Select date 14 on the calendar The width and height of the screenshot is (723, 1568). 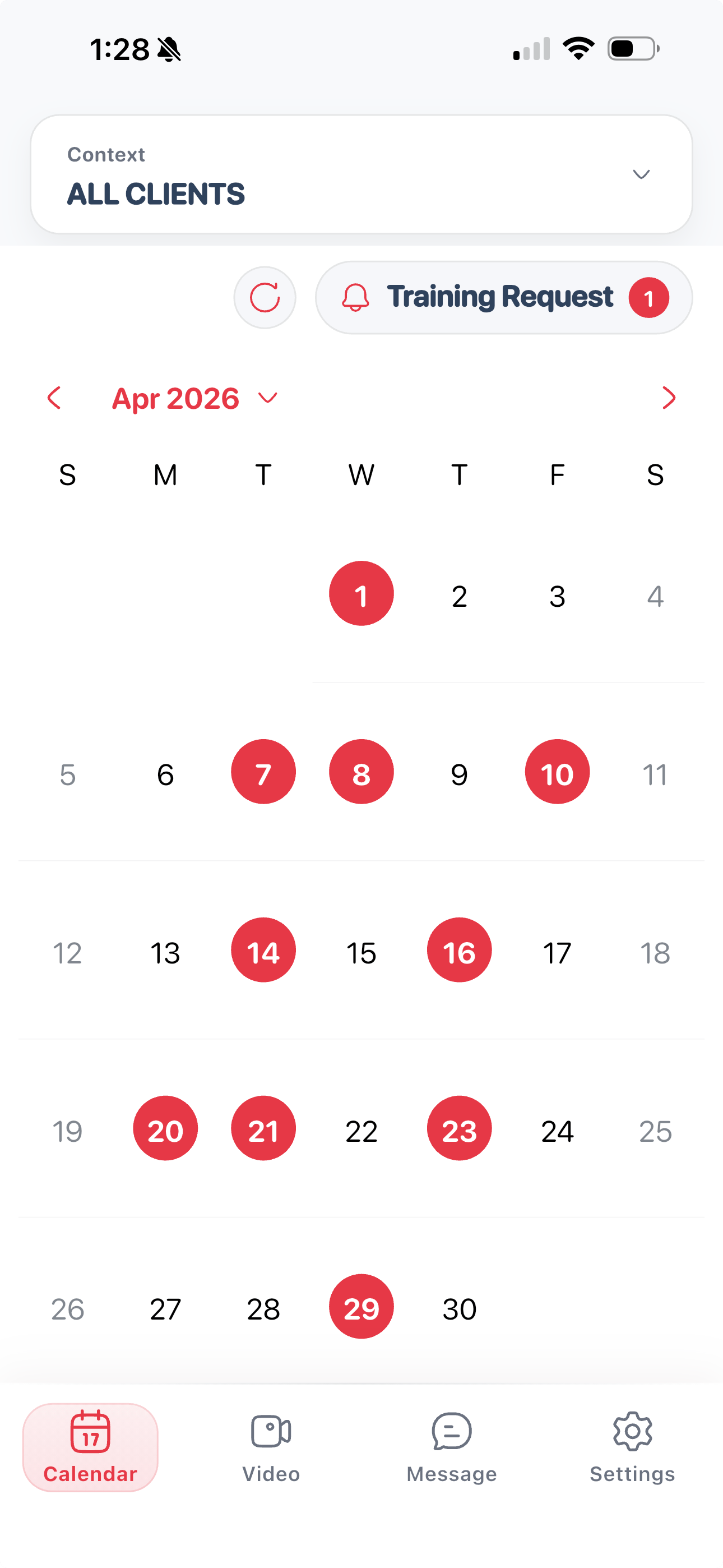(263, 949)
